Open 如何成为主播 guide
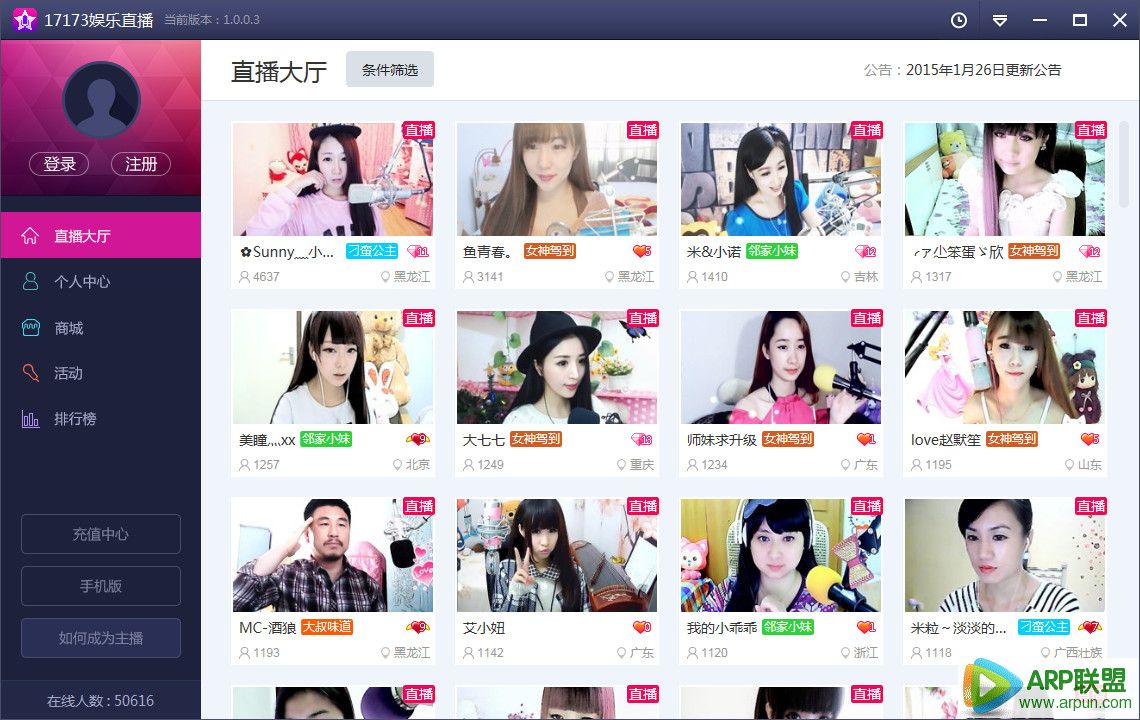The width and height of the screenshot is (1140, 720). point(101,638)
